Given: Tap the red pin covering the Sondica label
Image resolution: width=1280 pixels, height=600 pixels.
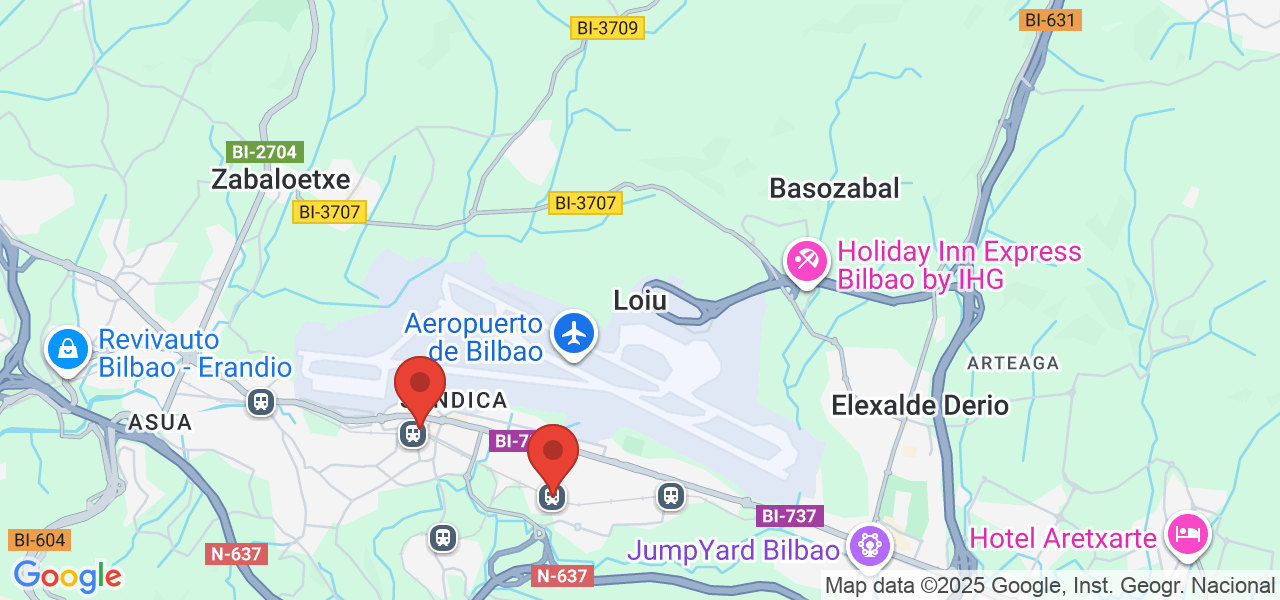Looking at the screenshot, I should coord(420,388).
